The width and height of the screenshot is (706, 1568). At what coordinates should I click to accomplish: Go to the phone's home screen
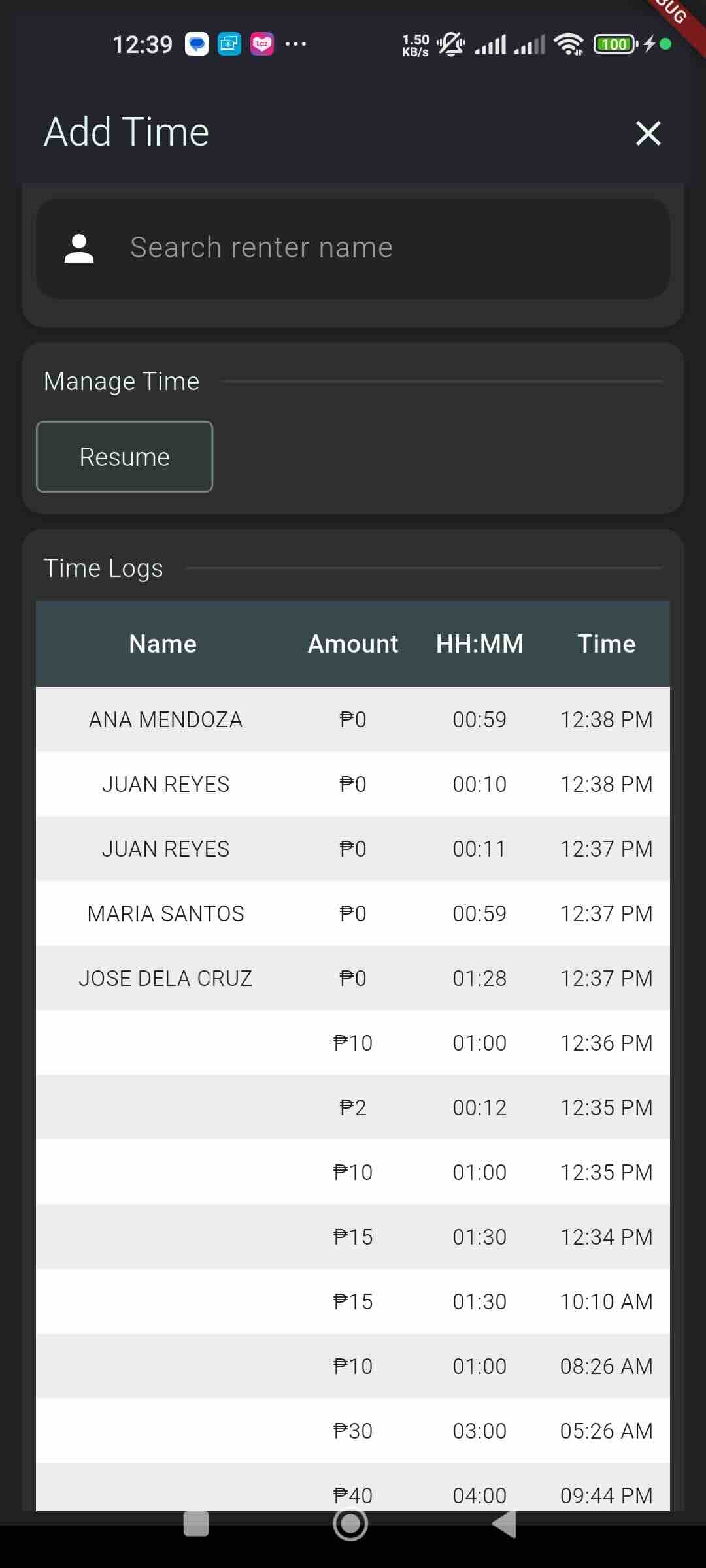pyautogui.click(x=350, y=1524)
